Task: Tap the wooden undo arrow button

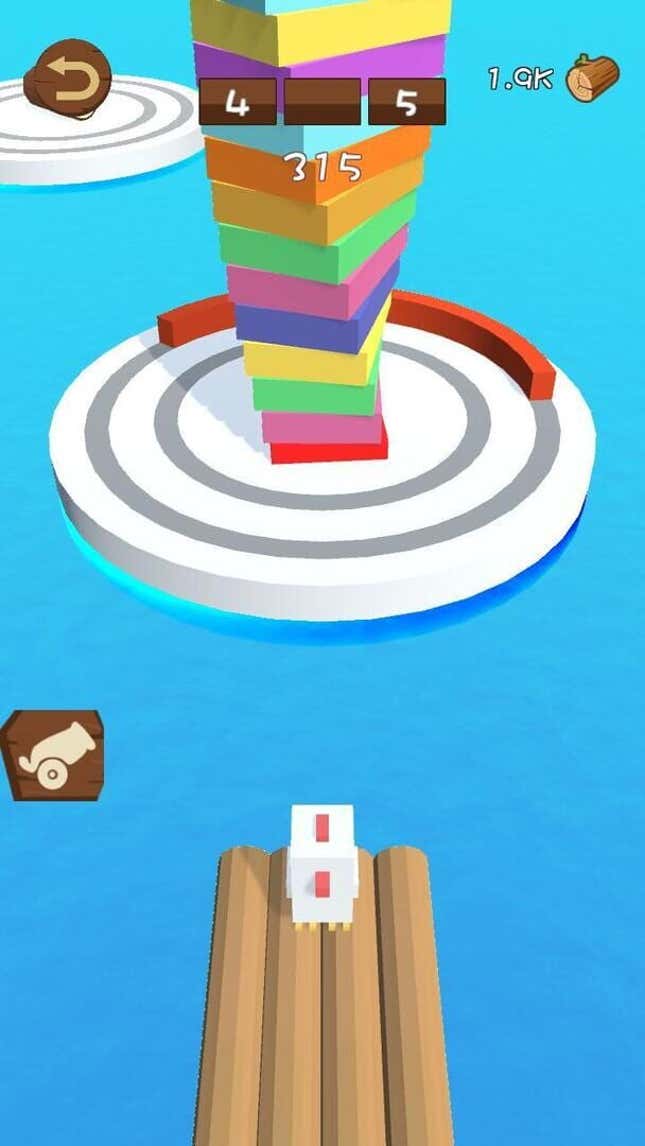Action: (68, 78)
